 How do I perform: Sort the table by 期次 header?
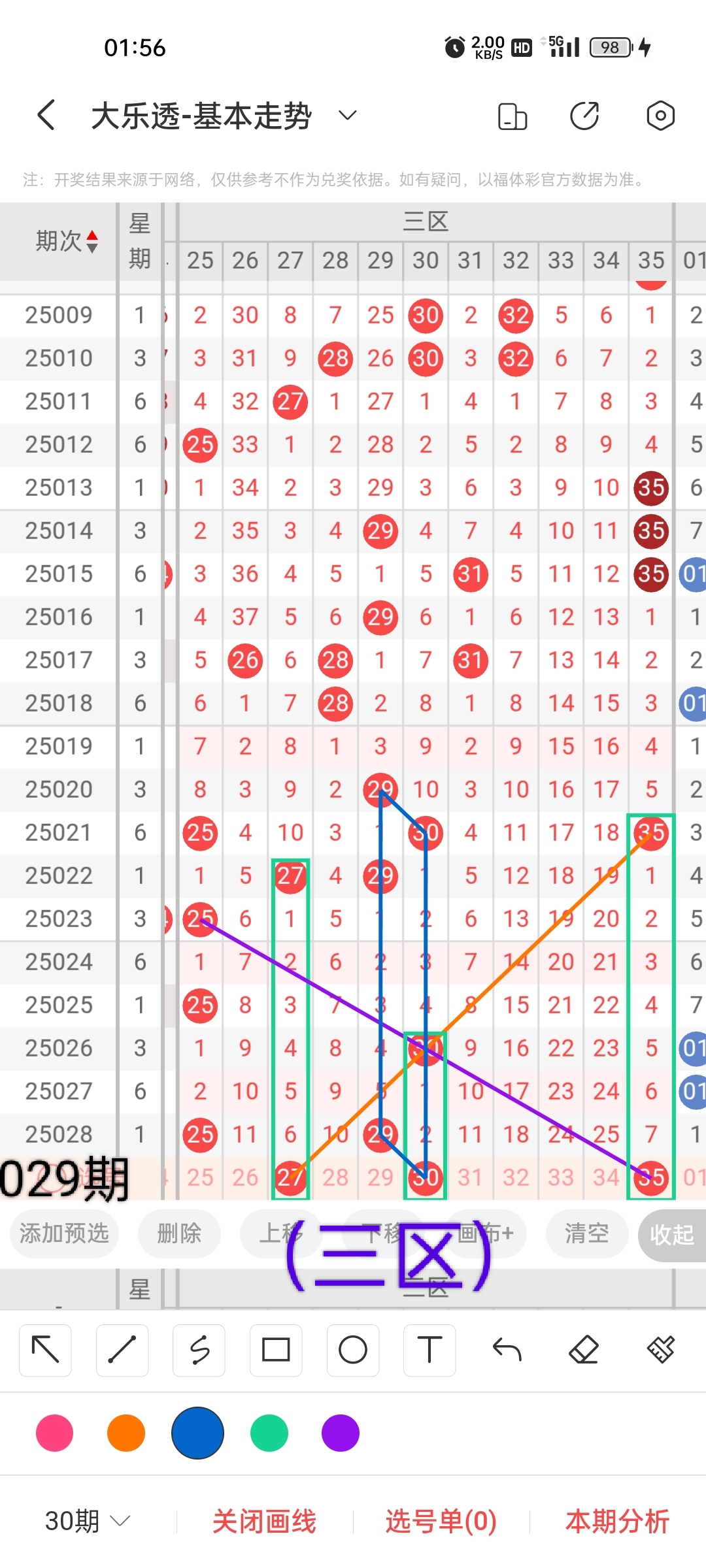click(x=67, y=241)
